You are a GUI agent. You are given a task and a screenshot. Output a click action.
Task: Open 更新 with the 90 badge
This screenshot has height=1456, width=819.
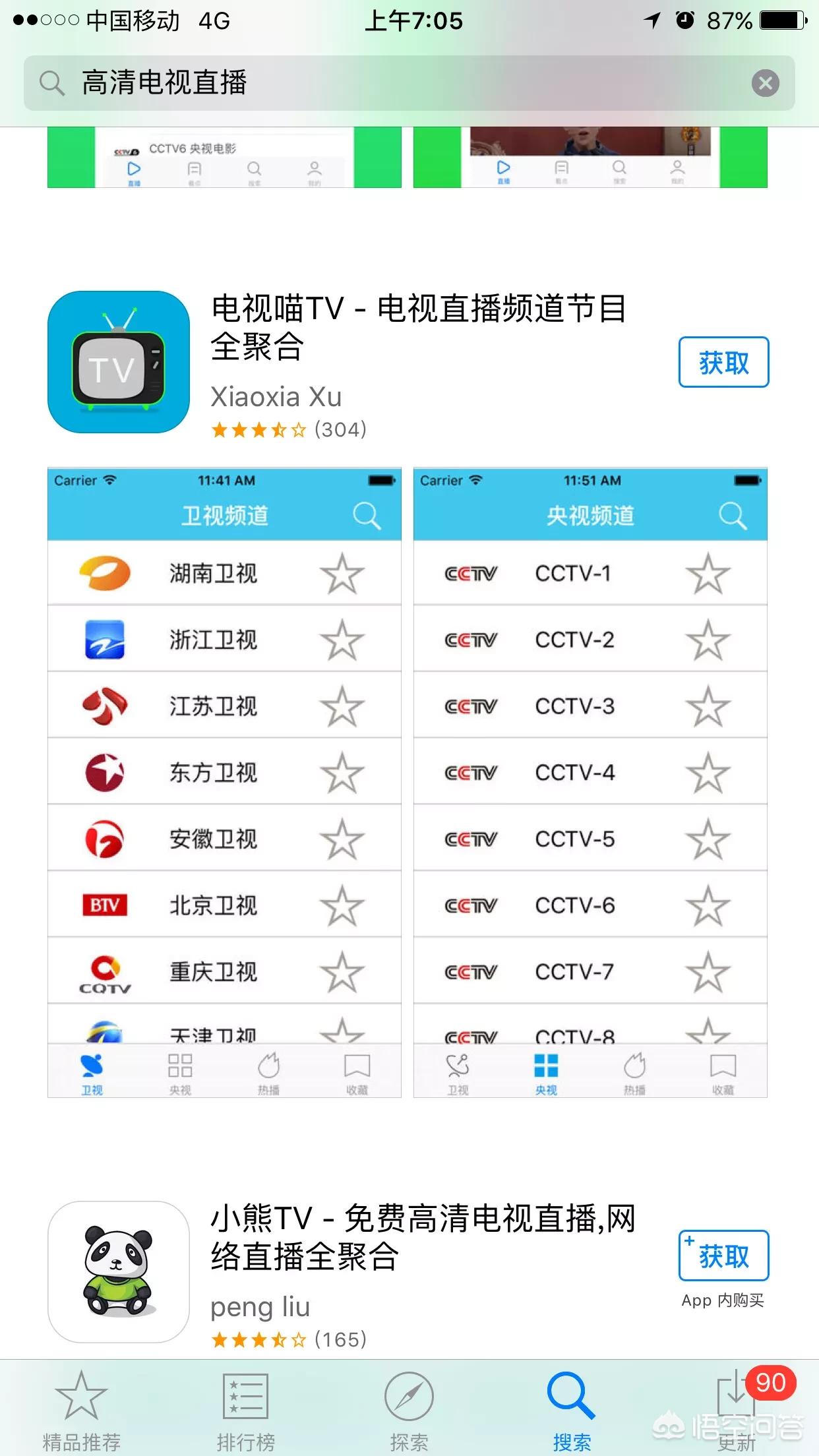pos(737,1405)
